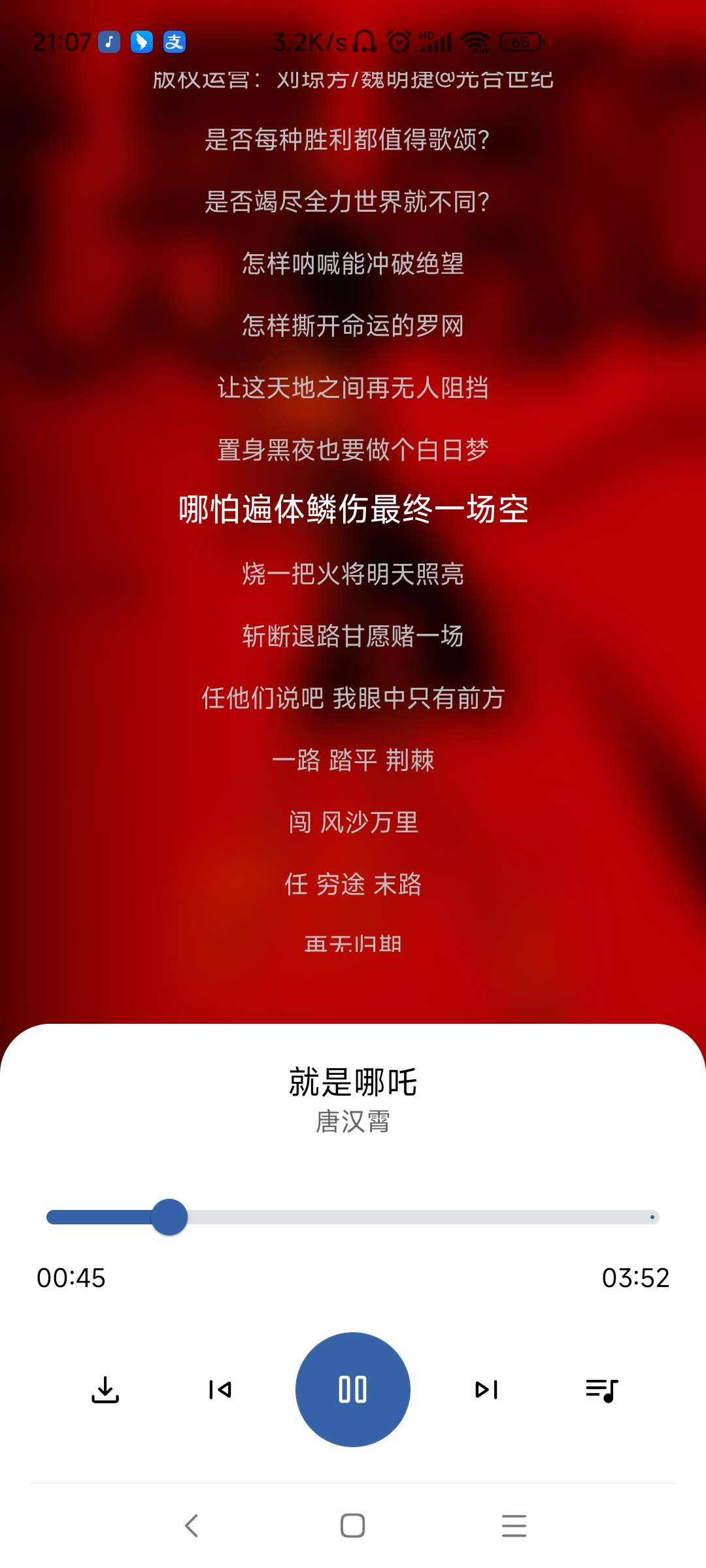Skip to the next track

click(486, 1389)
